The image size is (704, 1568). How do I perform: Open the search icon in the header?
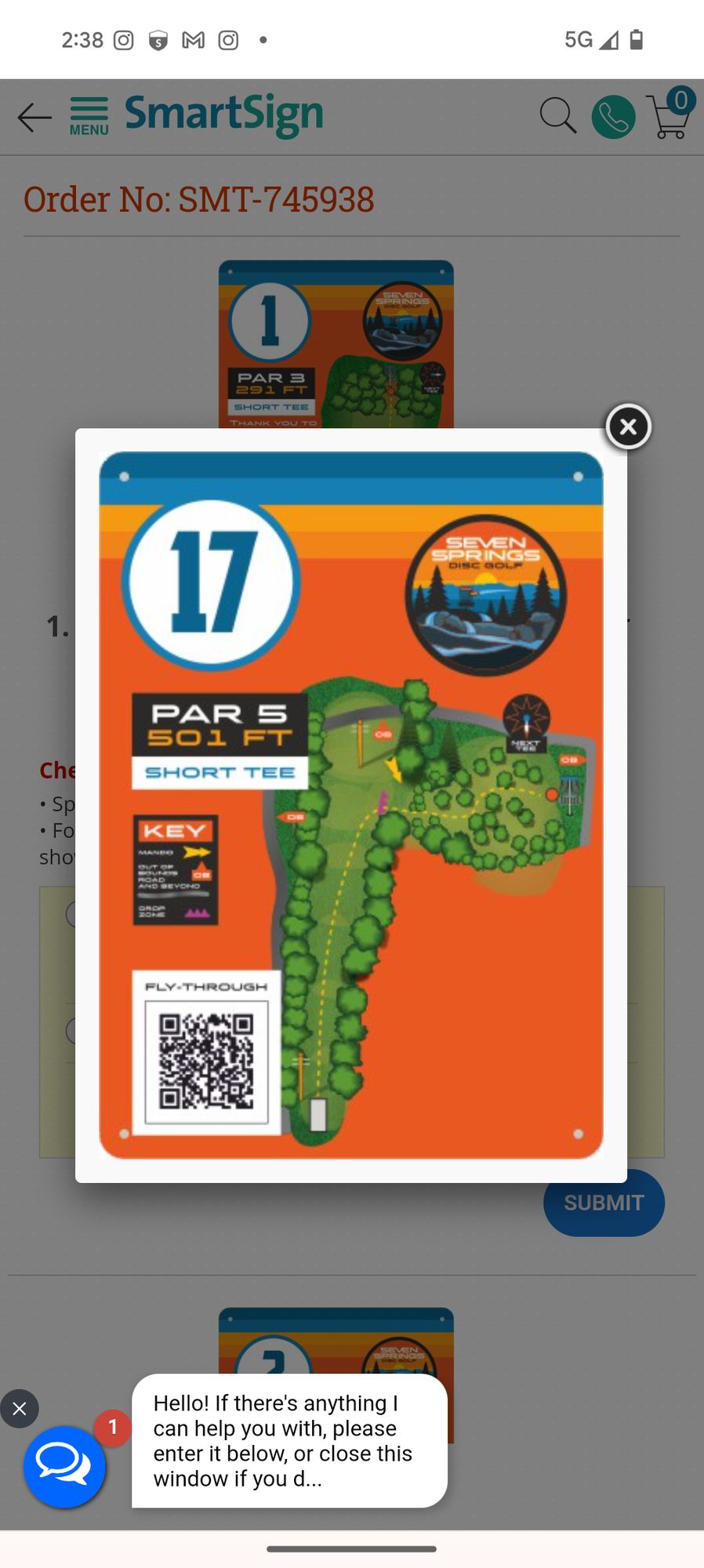coord(557,117)
